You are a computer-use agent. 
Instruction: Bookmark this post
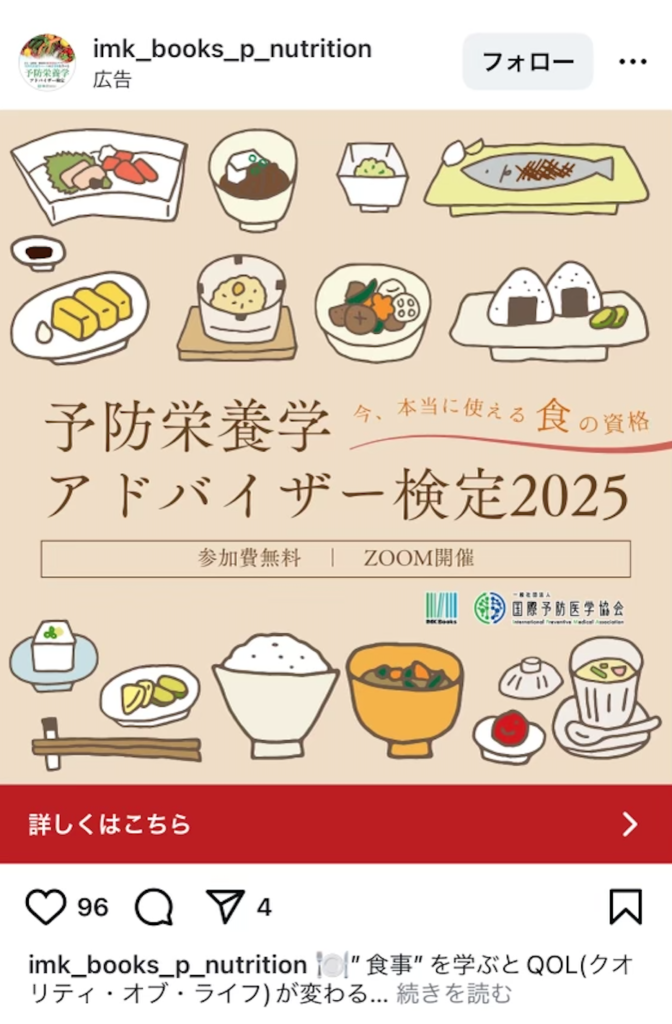(625, 907)
